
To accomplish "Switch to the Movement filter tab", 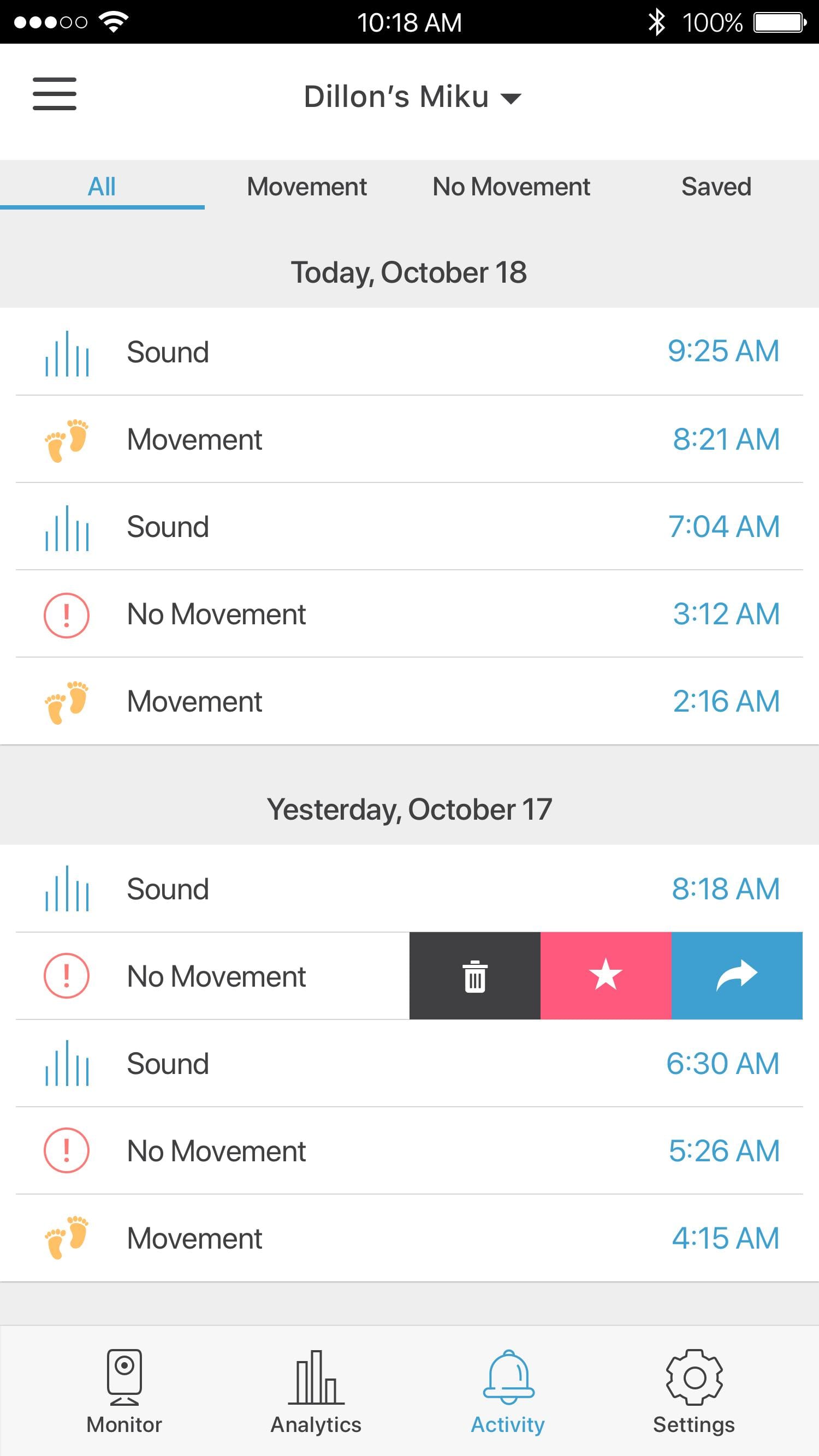I will click(307, 187).
